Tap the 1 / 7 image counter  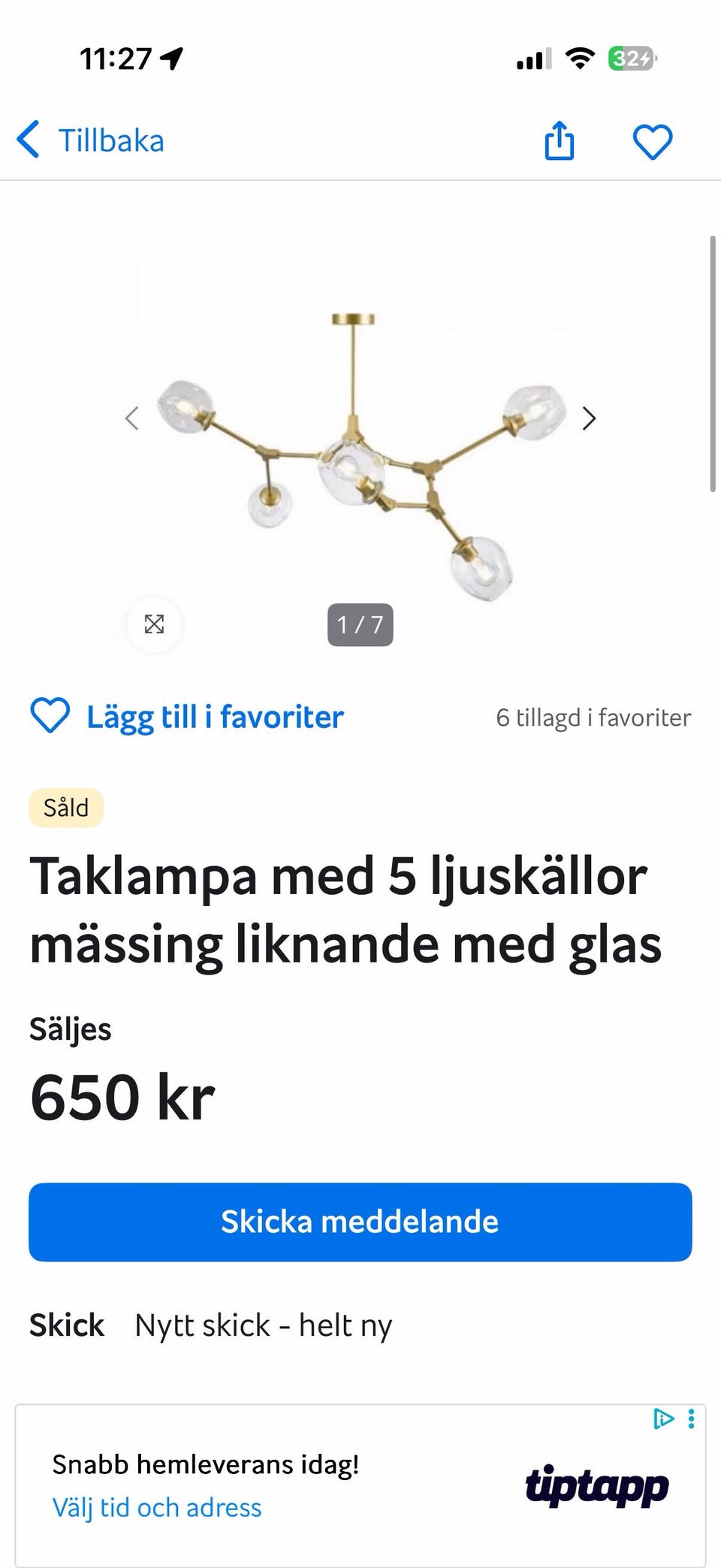pyautogui.click(x=359, y=625)
